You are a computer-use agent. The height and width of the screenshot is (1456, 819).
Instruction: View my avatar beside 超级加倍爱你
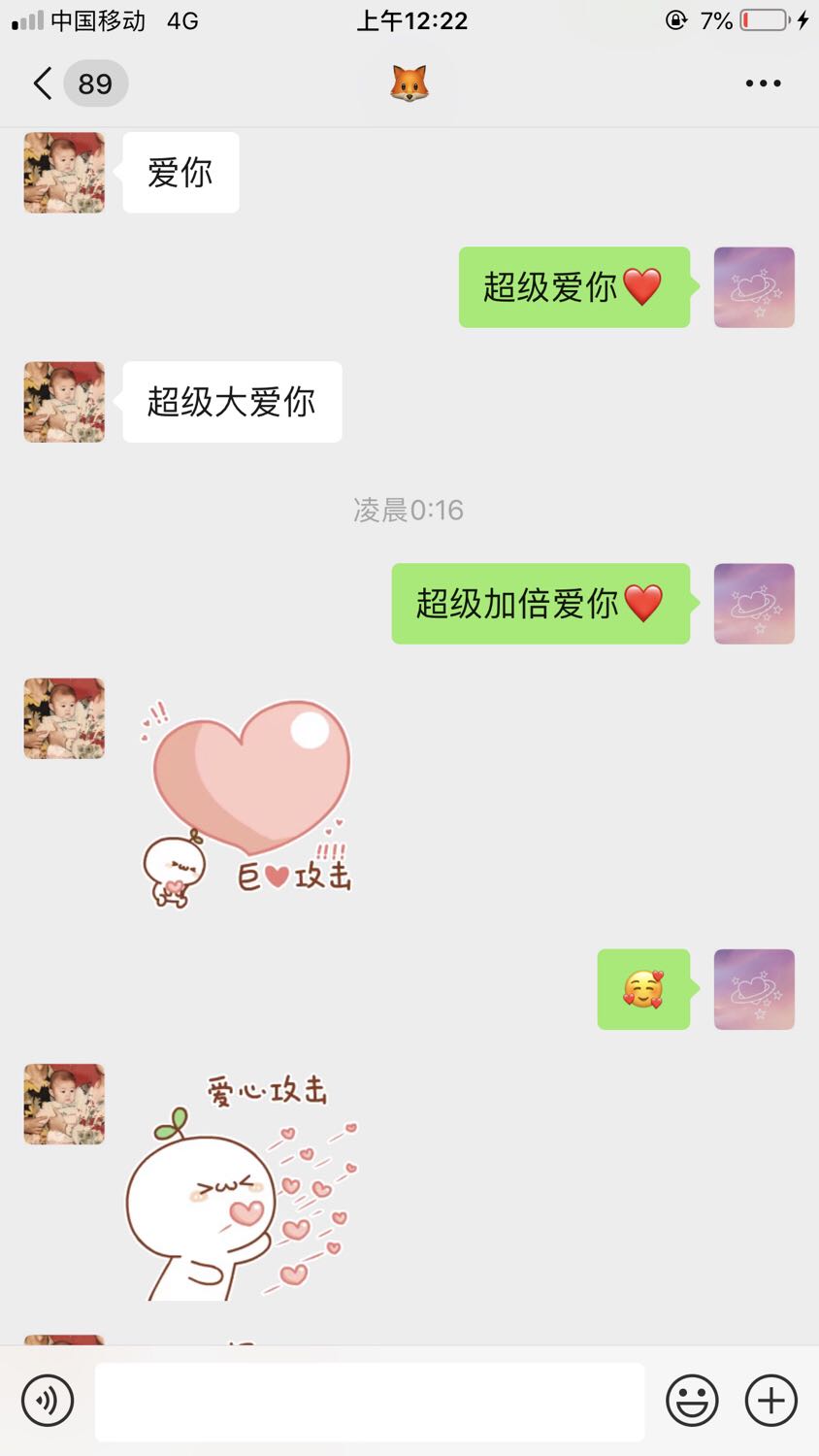coord(754,604)
